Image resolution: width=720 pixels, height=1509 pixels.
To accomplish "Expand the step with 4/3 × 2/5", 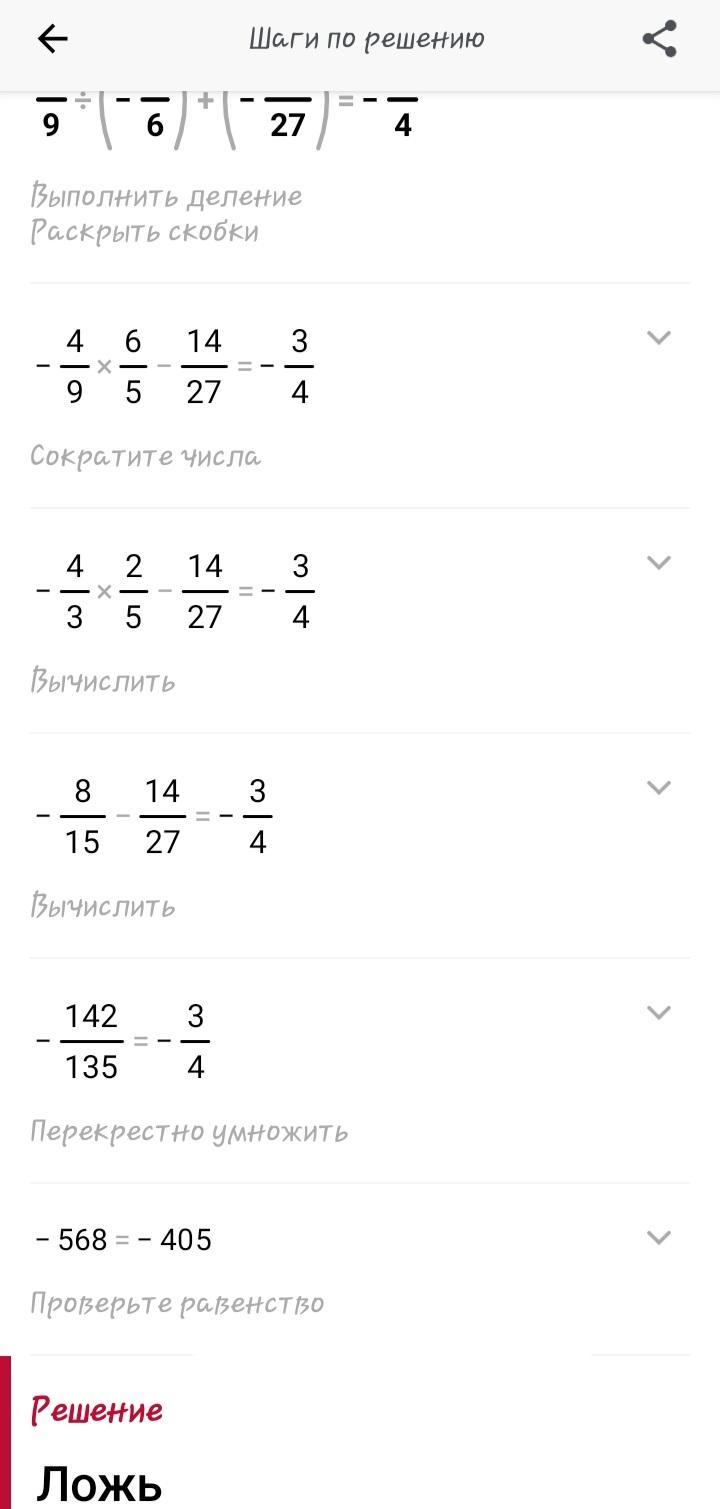I will [x=658, y=563].
